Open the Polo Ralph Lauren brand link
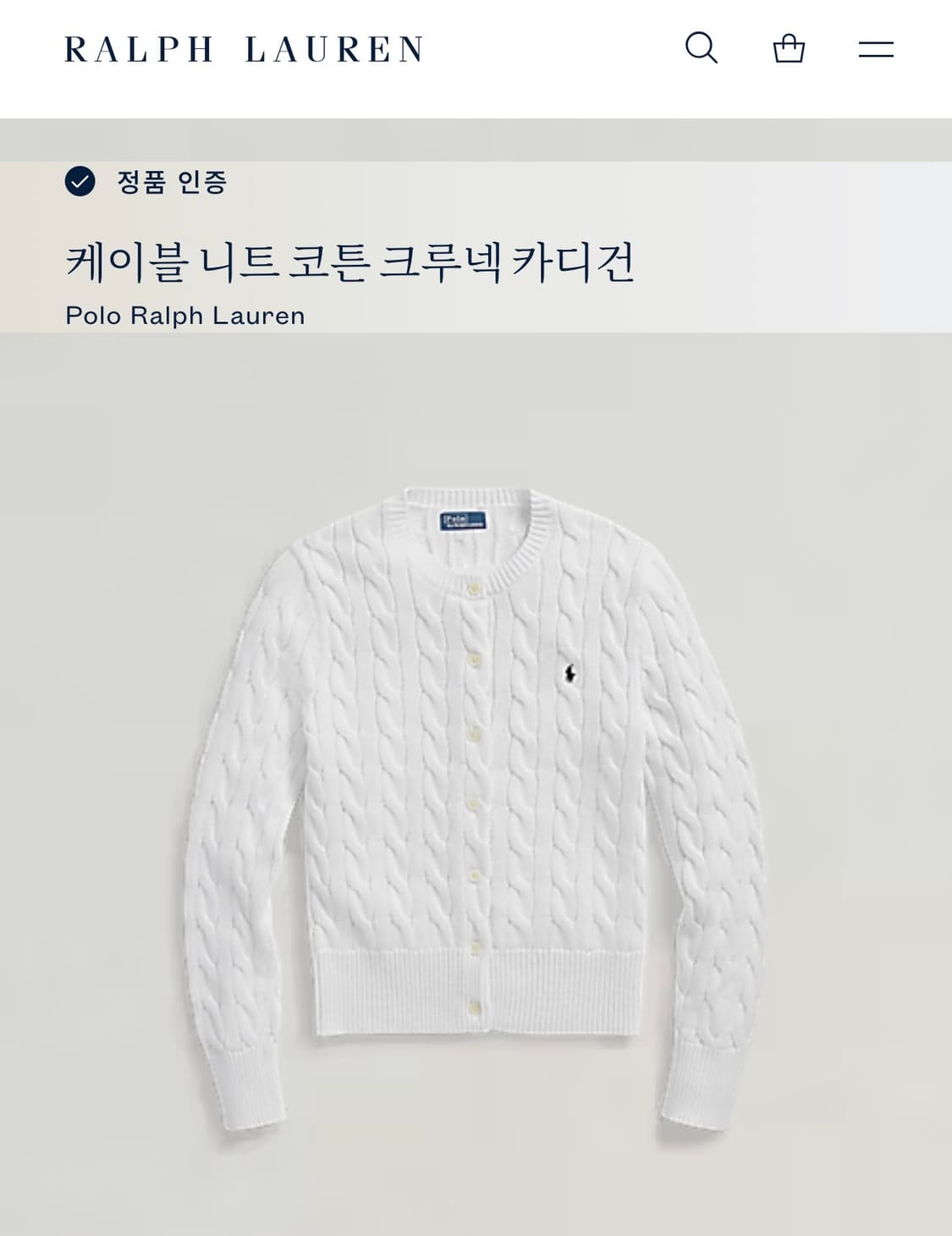The height and width of the screenshot is (1236, 952). pos(185,317)
